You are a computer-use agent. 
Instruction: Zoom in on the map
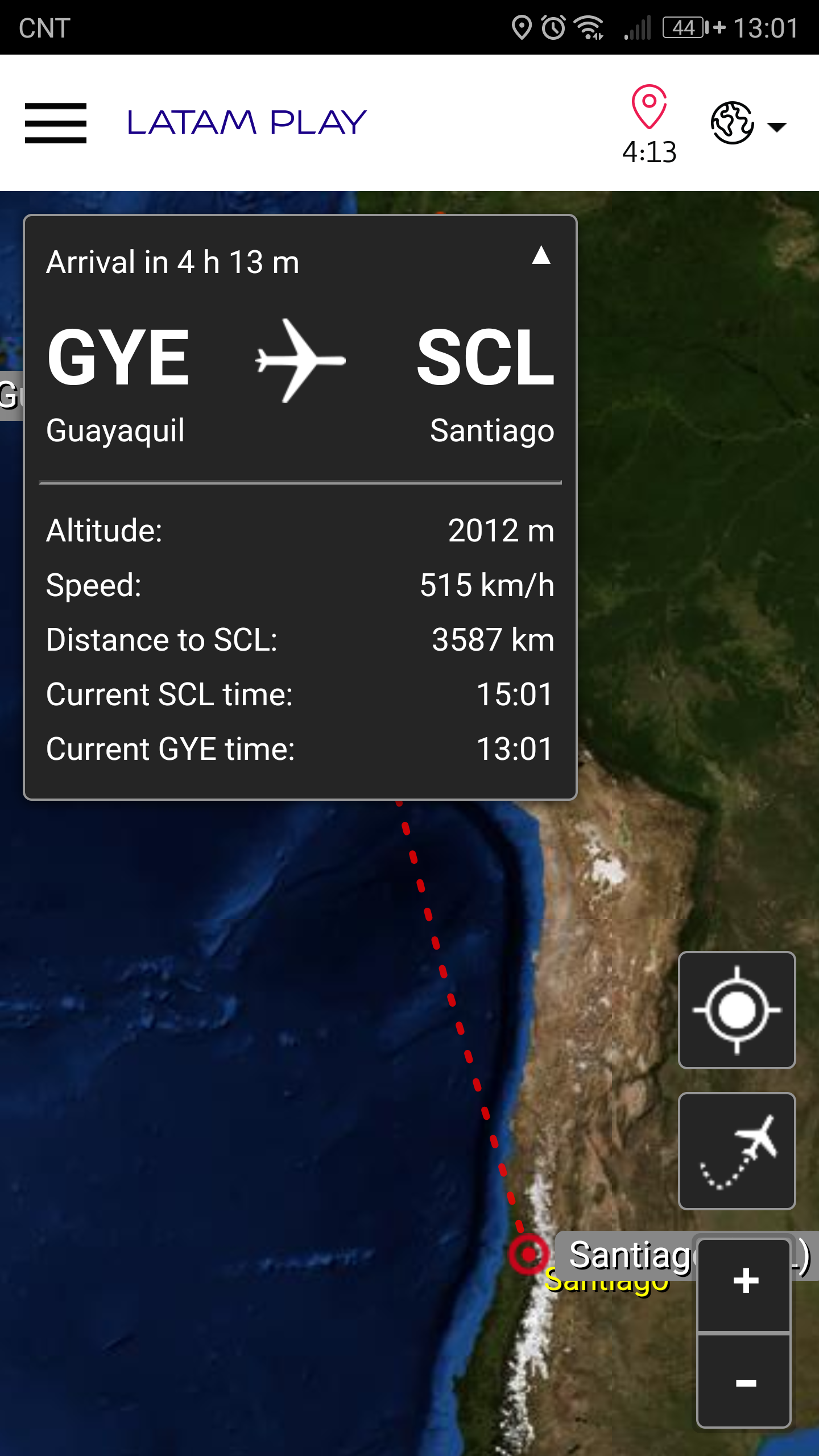[x=744, y=1282]
